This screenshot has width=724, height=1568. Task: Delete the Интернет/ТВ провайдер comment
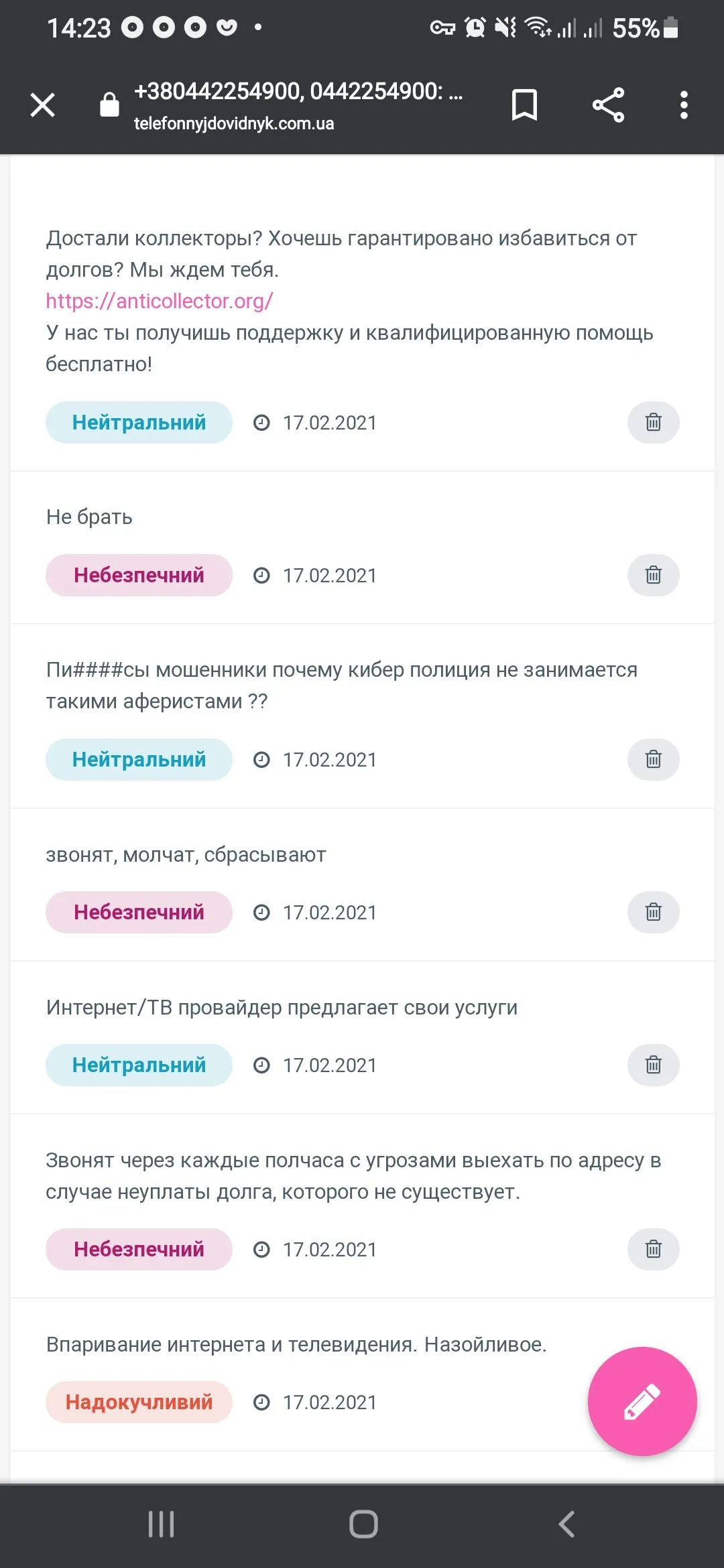[x=654, y=1065]
